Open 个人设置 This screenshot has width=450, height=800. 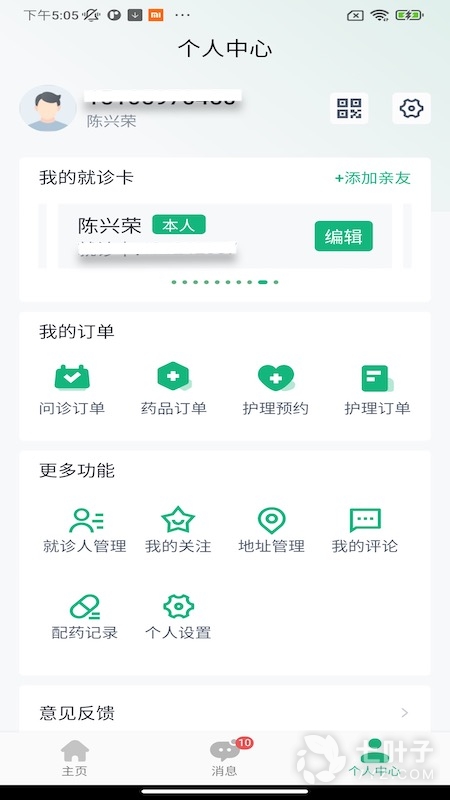click(178, 617)
